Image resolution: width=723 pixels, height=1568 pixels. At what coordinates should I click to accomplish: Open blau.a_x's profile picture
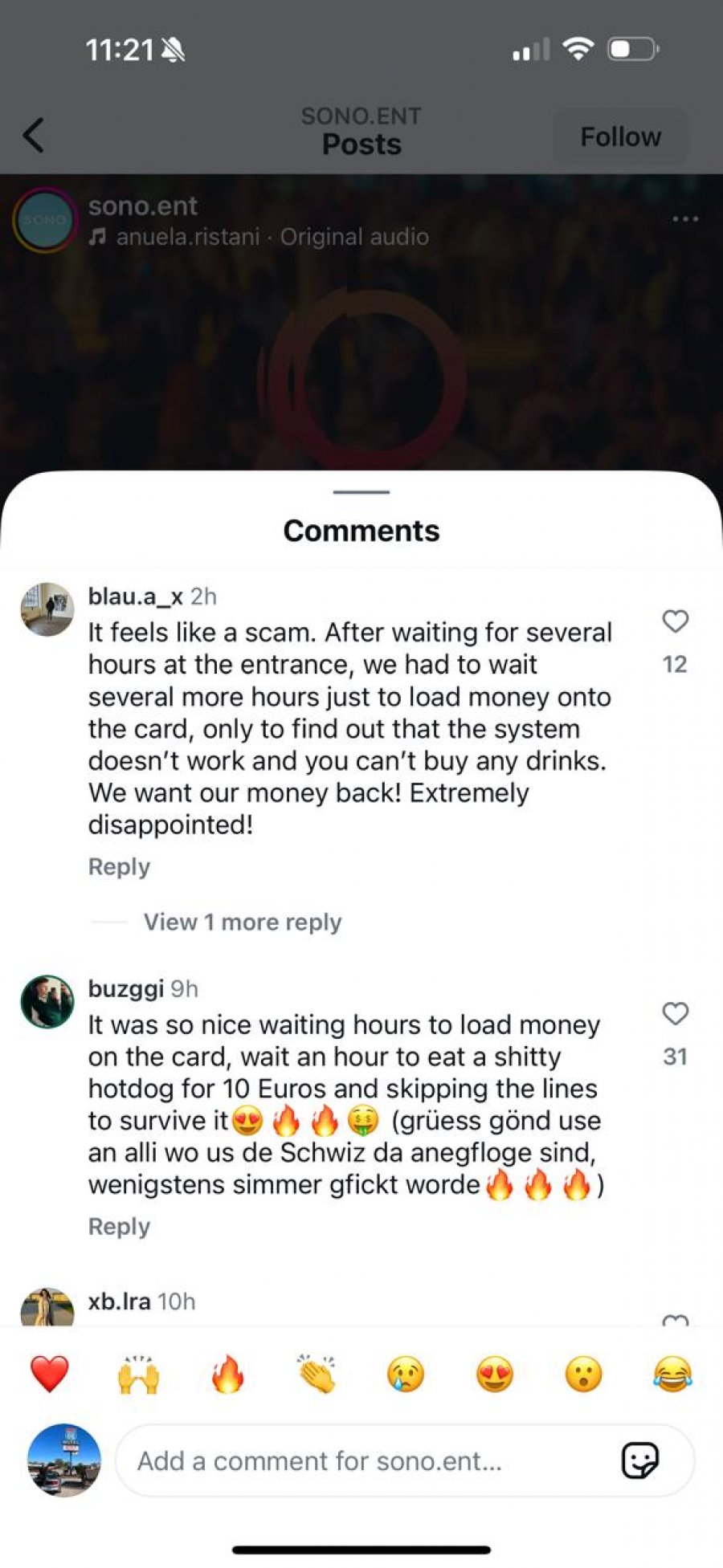(x=47, y=609)
